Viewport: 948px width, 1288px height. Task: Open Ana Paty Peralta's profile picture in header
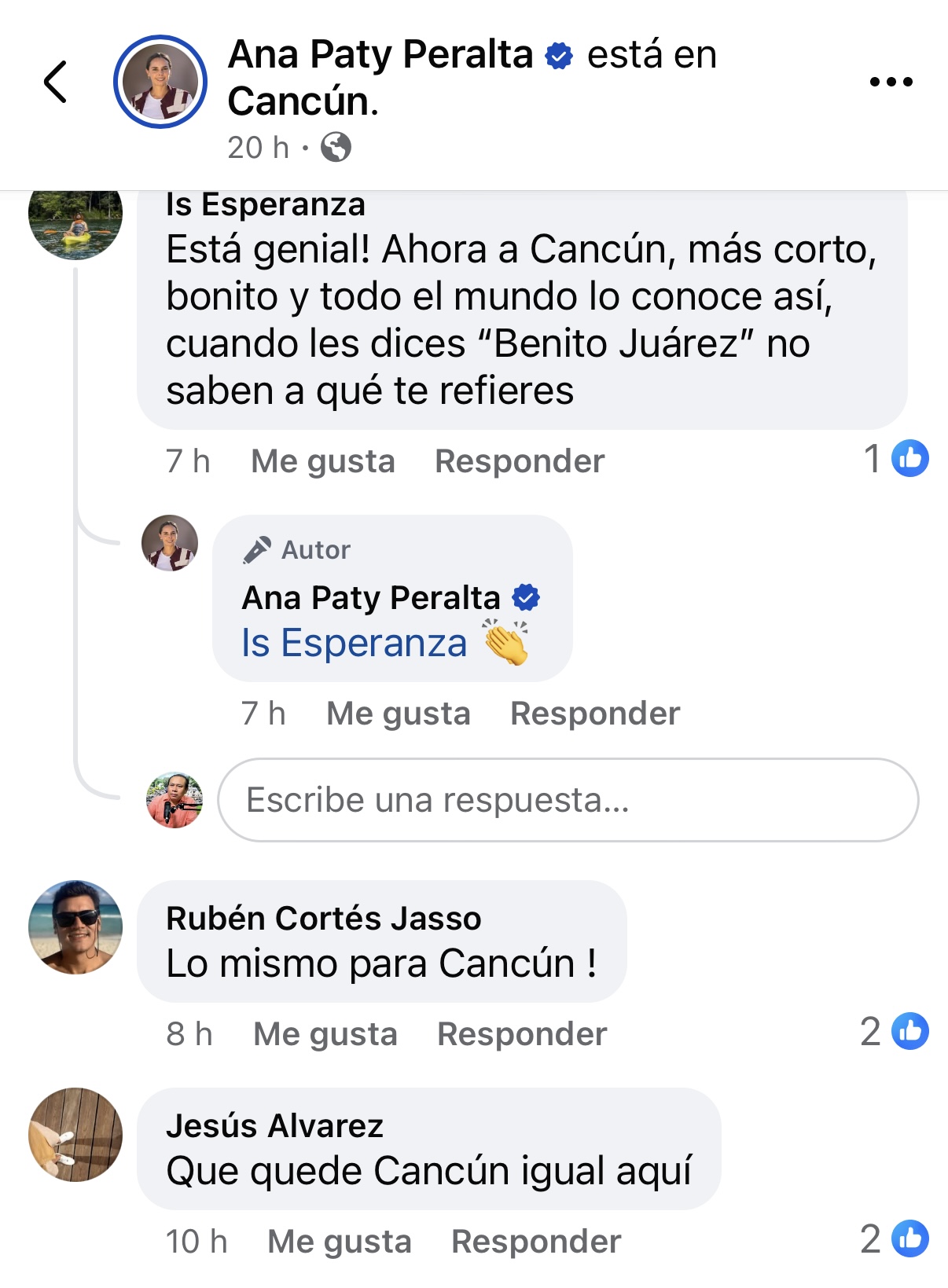coord(160,82)
